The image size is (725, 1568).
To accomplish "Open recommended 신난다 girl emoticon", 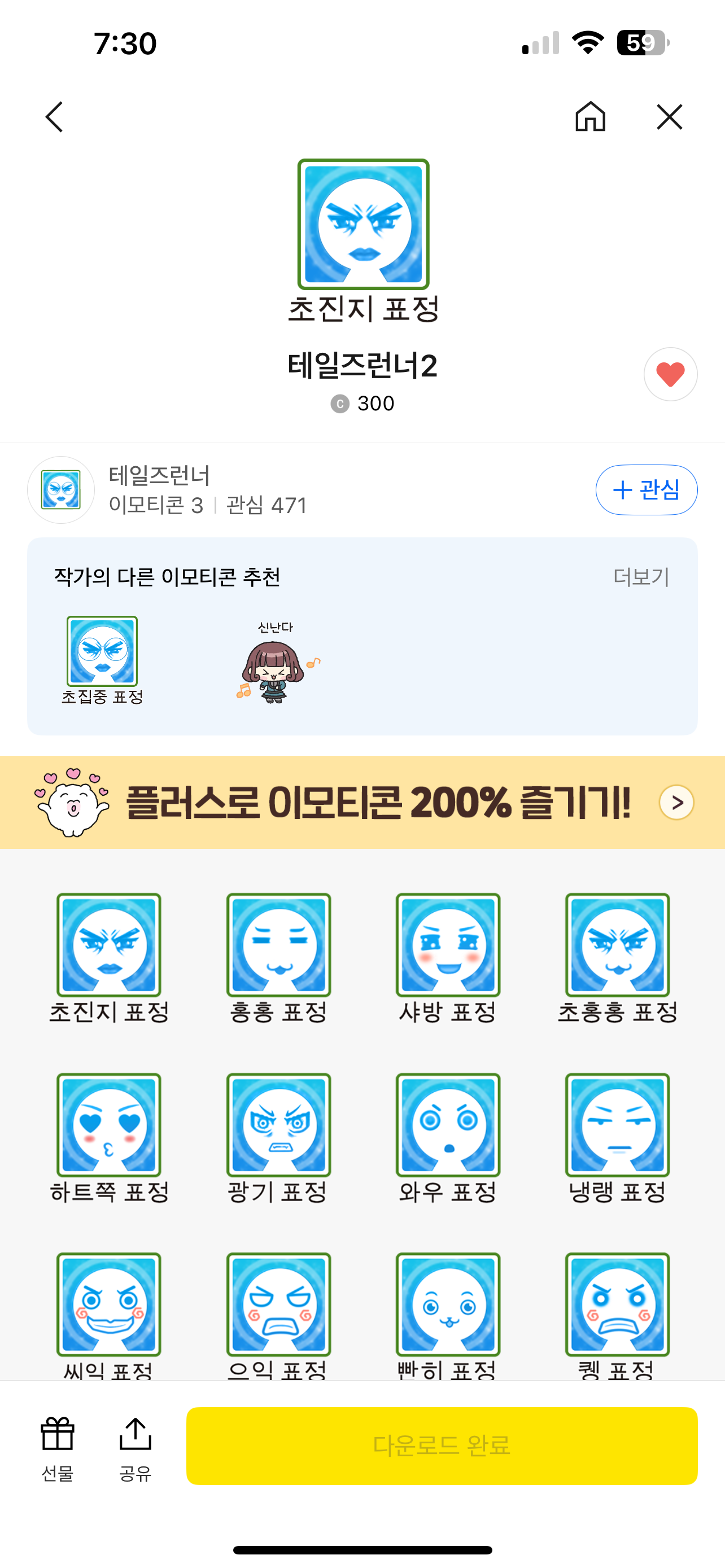I will coord(277,662).
